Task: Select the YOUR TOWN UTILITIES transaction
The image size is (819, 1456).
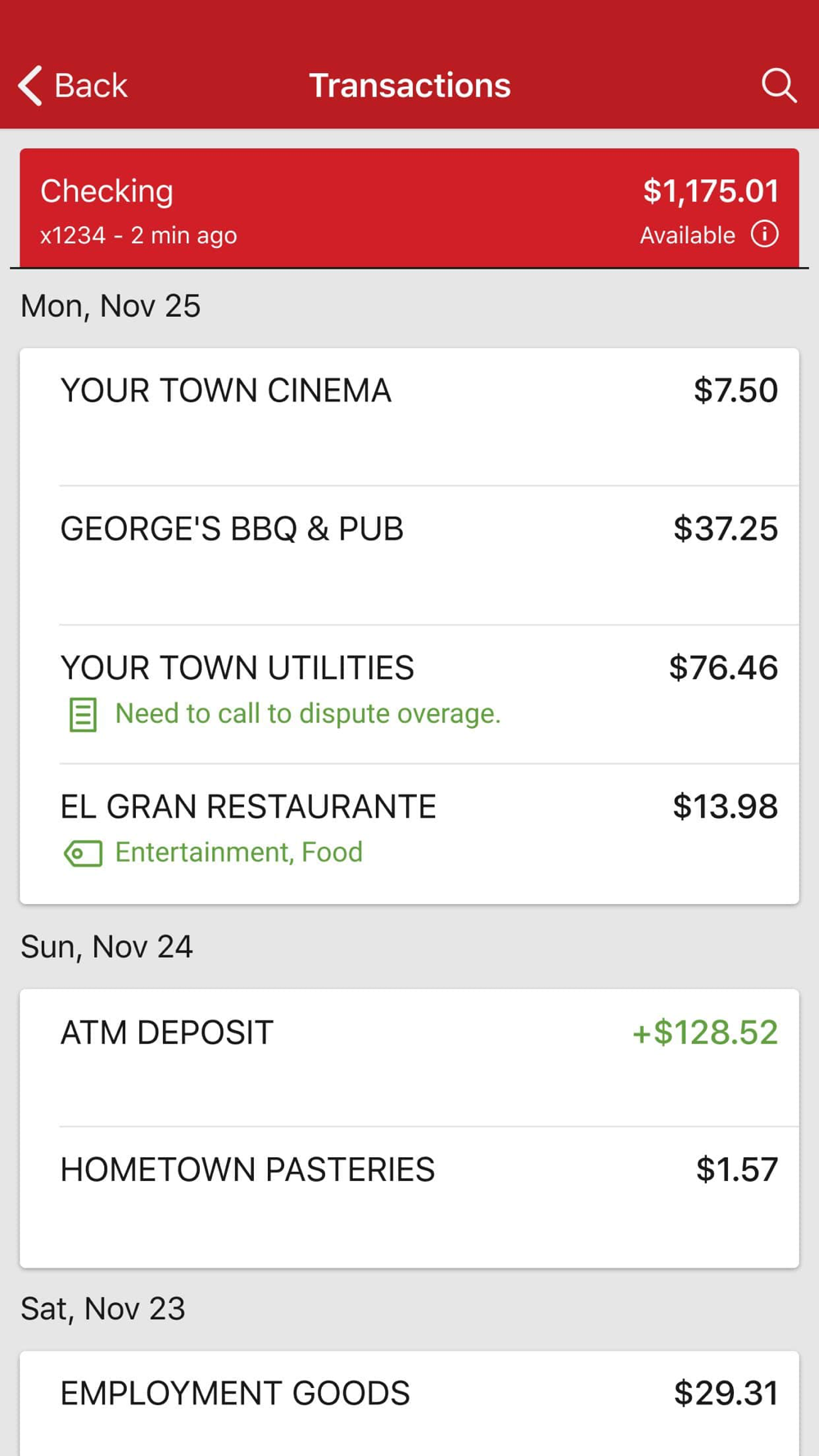Action: pos(409,693)
